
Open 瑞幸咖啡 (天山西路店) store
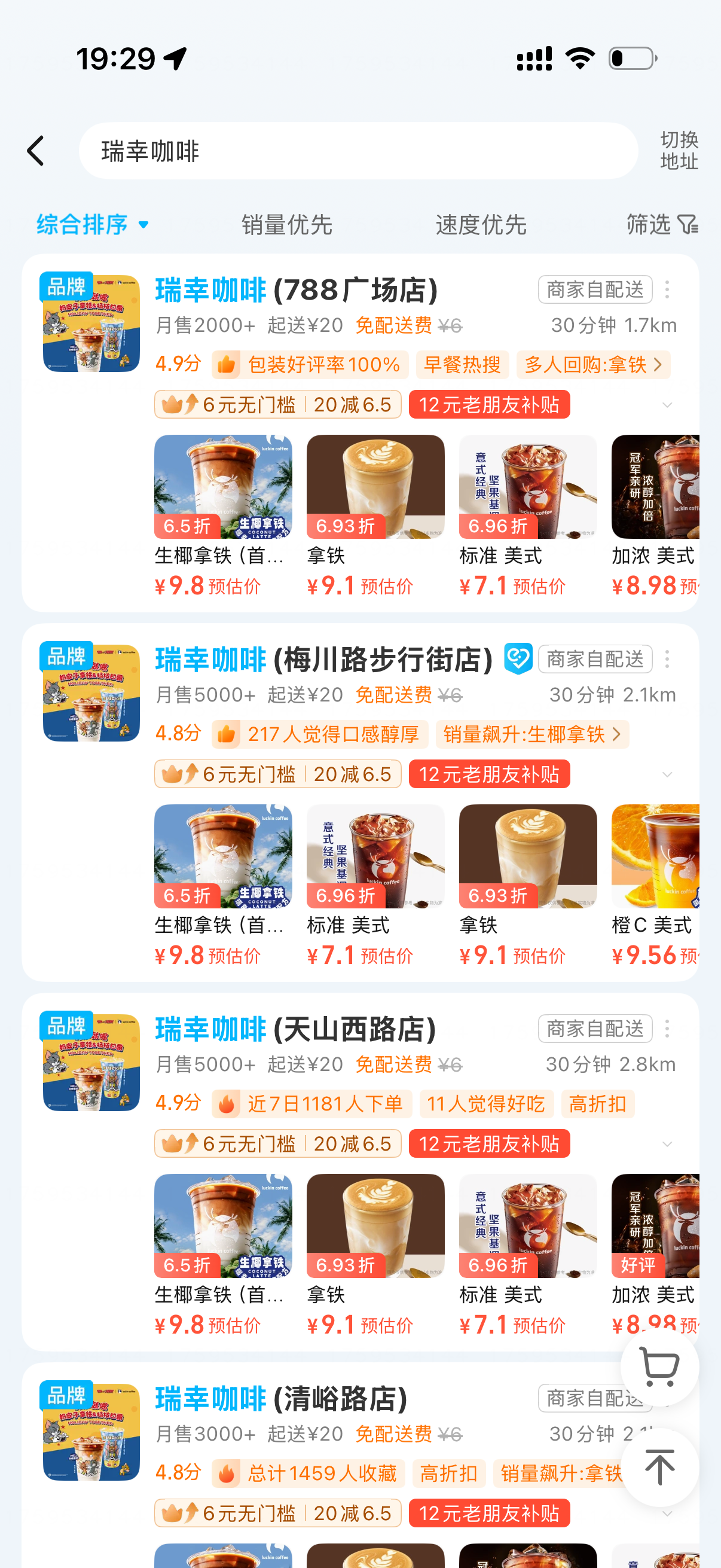tap(296, 1029)
